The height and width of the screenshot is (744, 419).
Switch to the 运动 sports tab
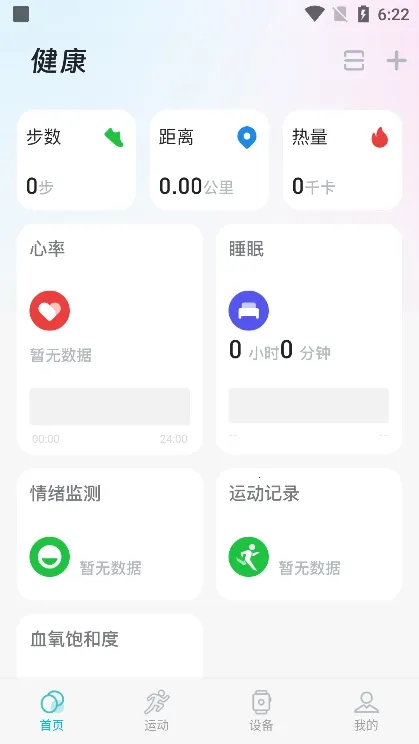157,711
